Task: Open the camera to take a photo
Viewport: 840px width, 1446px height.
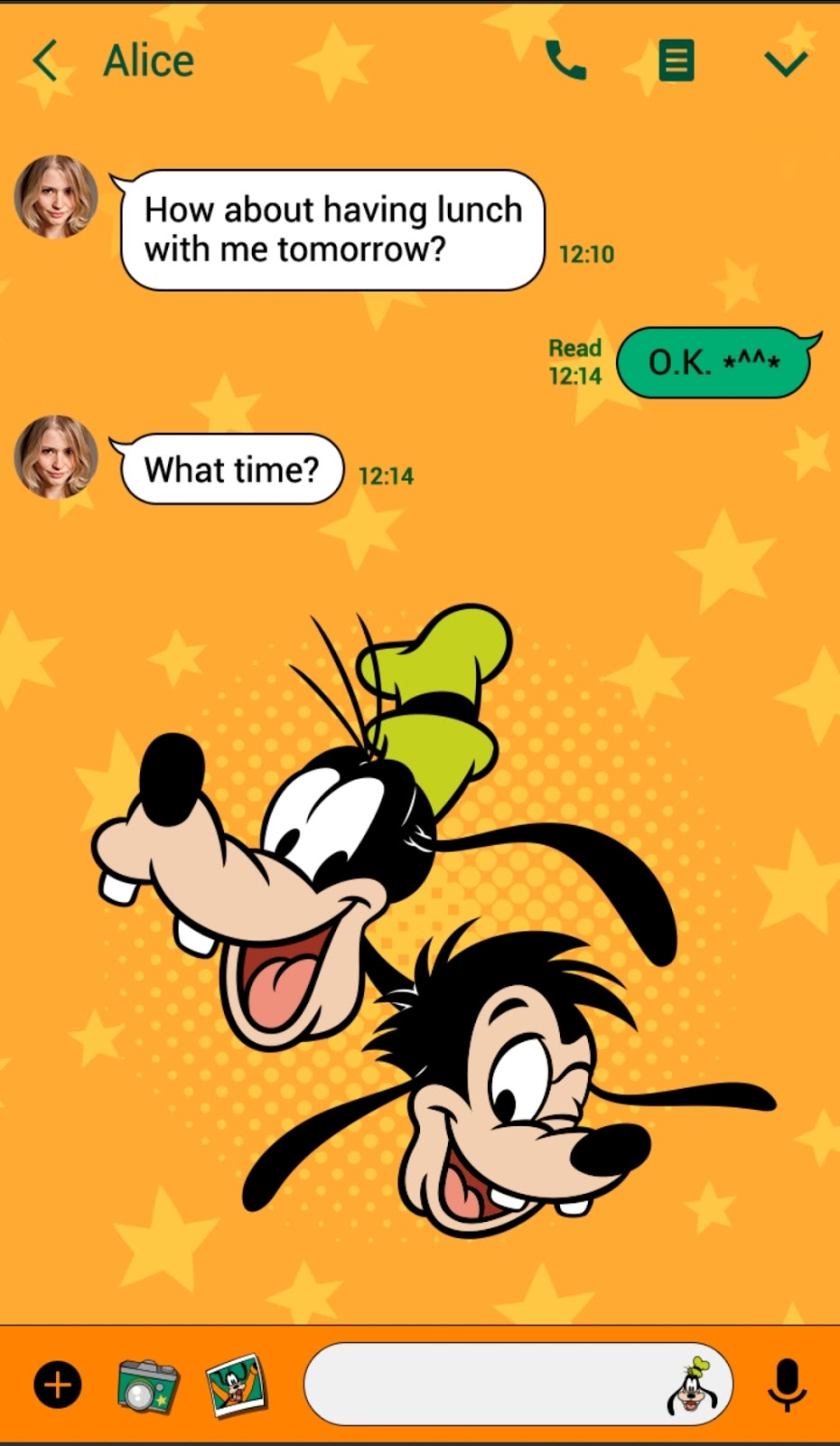Action: (148, 1384)
